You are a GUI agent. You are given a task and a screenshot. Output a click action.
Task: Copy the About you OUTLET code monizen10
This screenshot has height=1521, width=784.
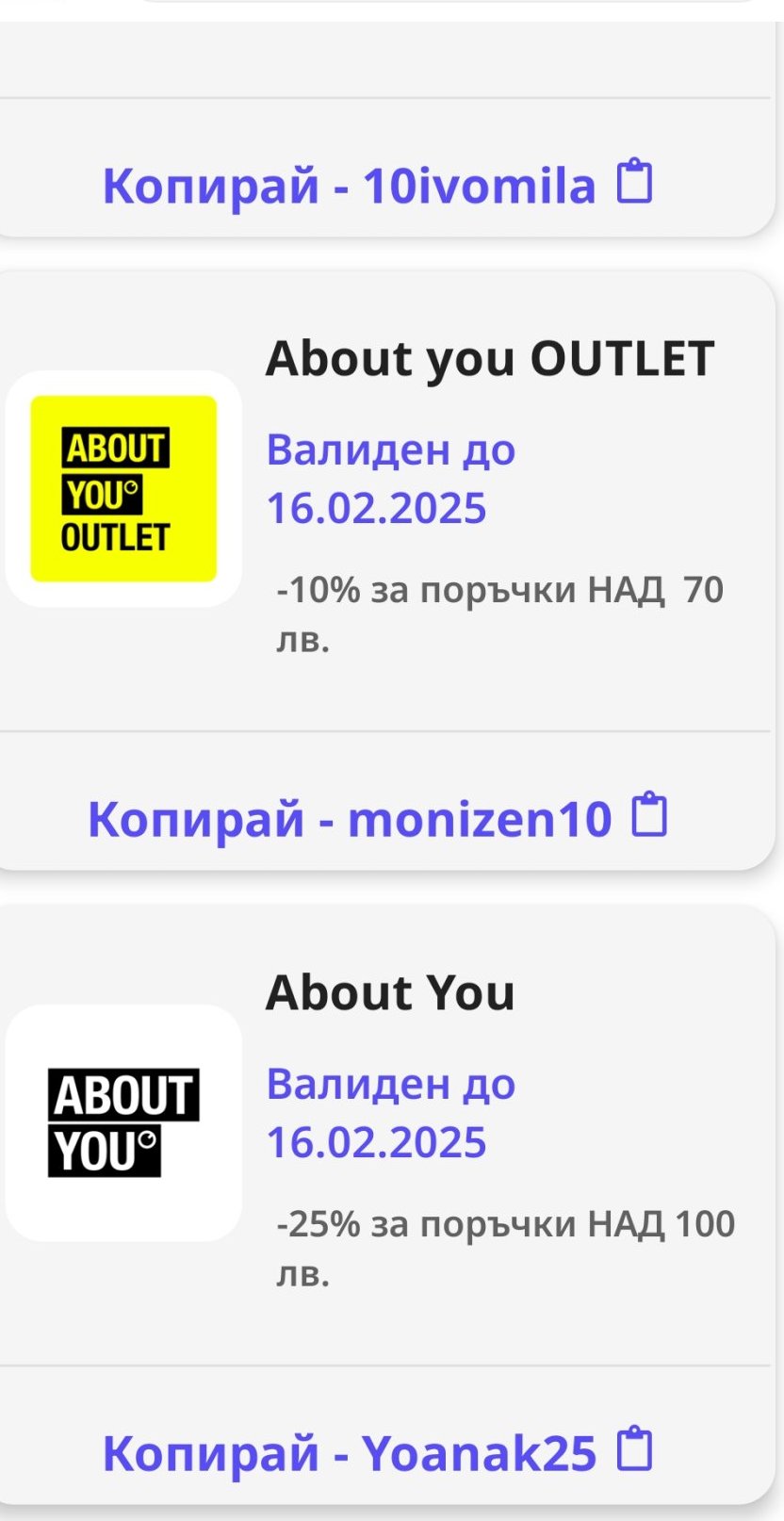[x=377, y=818]
